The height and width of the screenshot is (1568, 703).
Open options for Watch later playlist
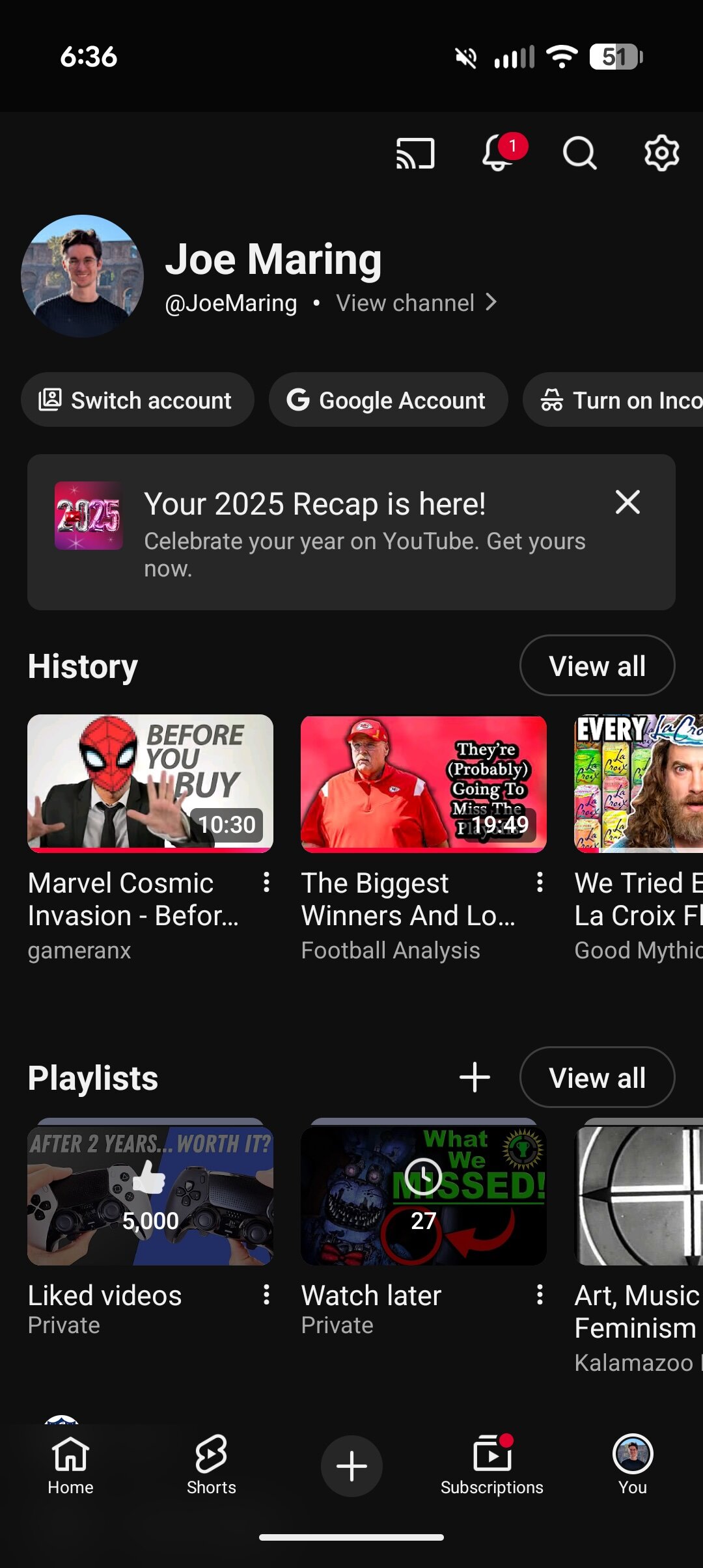pyautogui.click(x=540, y=1295)
